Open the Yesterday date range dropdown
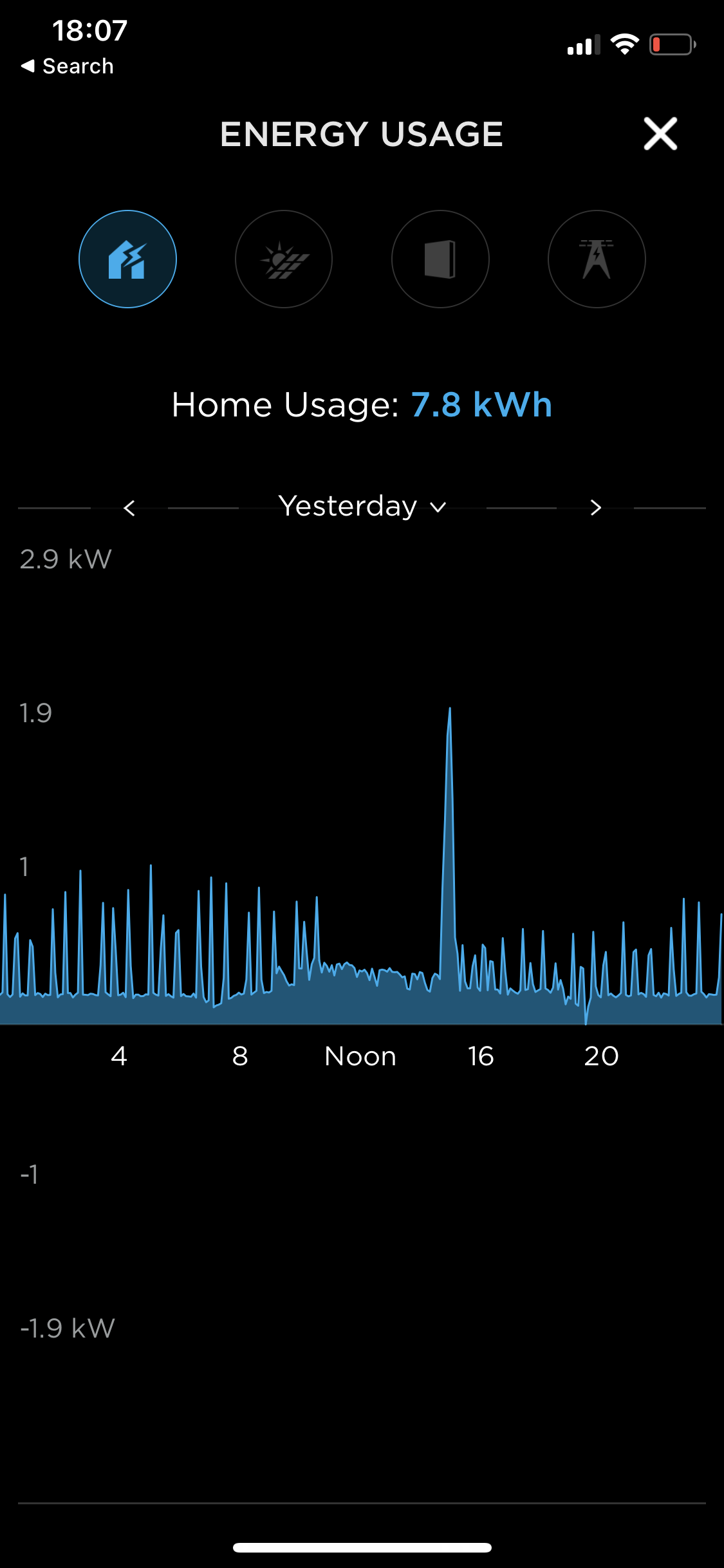The image size is (724, 1568). (x=362, y=507)
